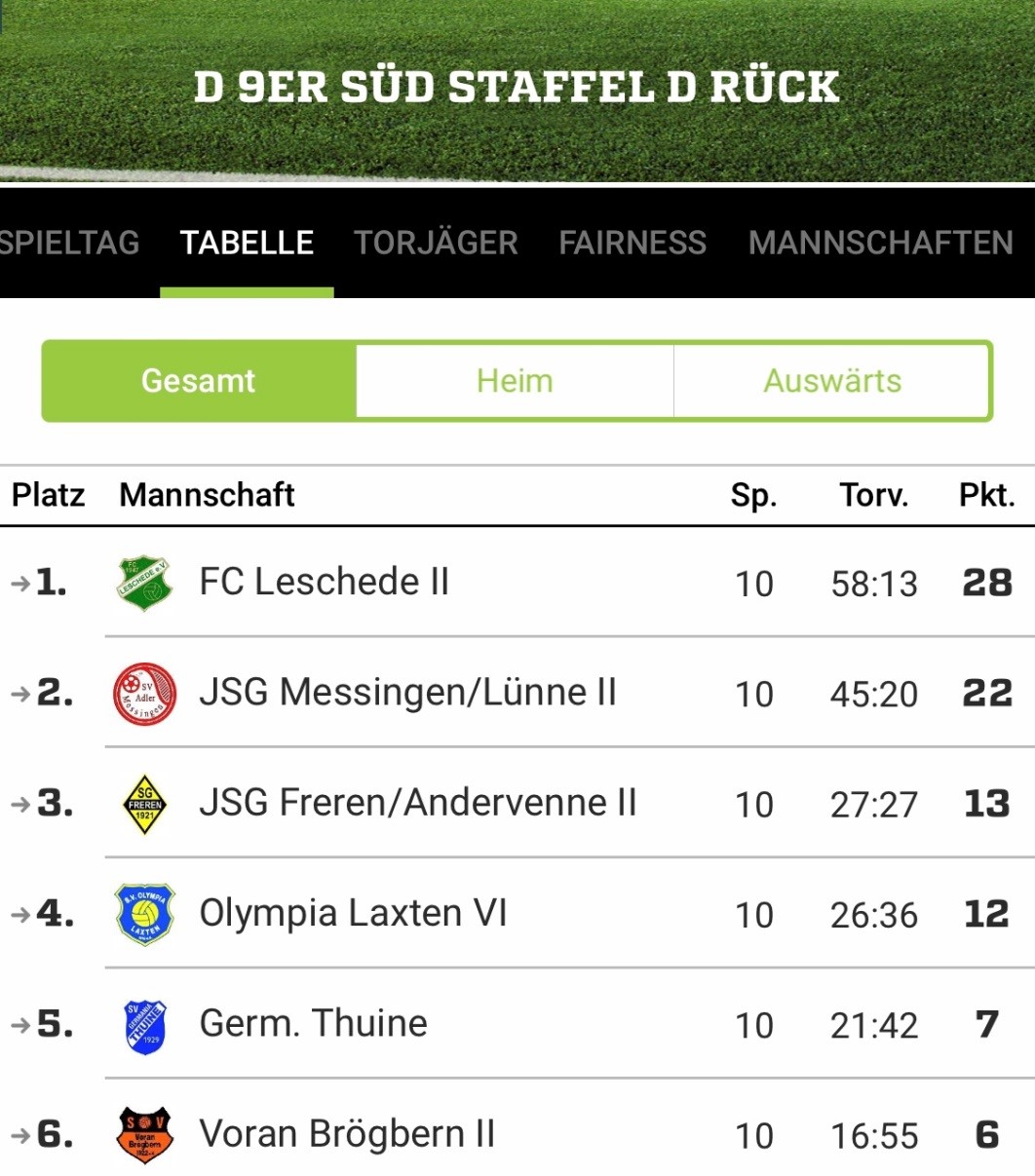View JSG Freren/Andervenne II details

click(x=417, y=803)
